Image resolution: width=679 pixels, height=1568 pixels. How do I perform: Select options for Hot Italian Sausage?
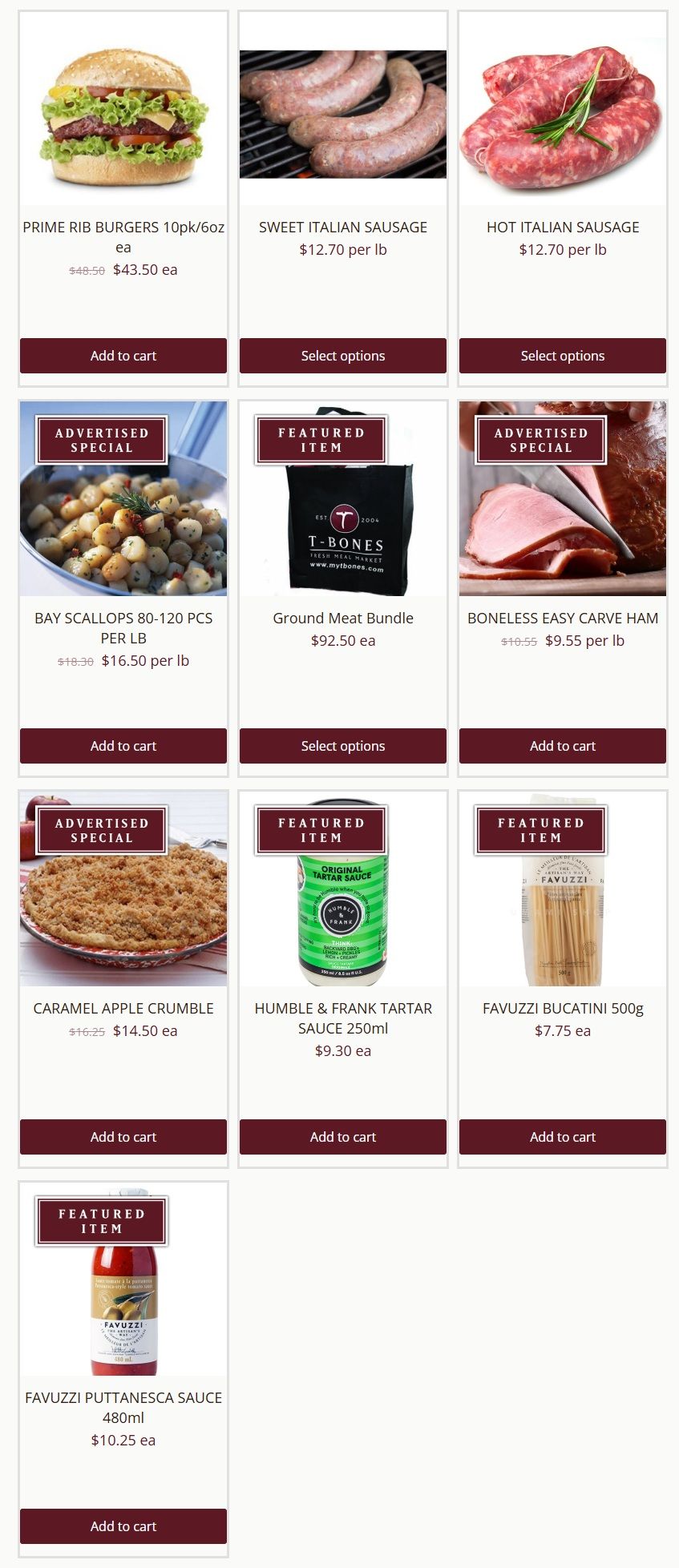(563, 356)
